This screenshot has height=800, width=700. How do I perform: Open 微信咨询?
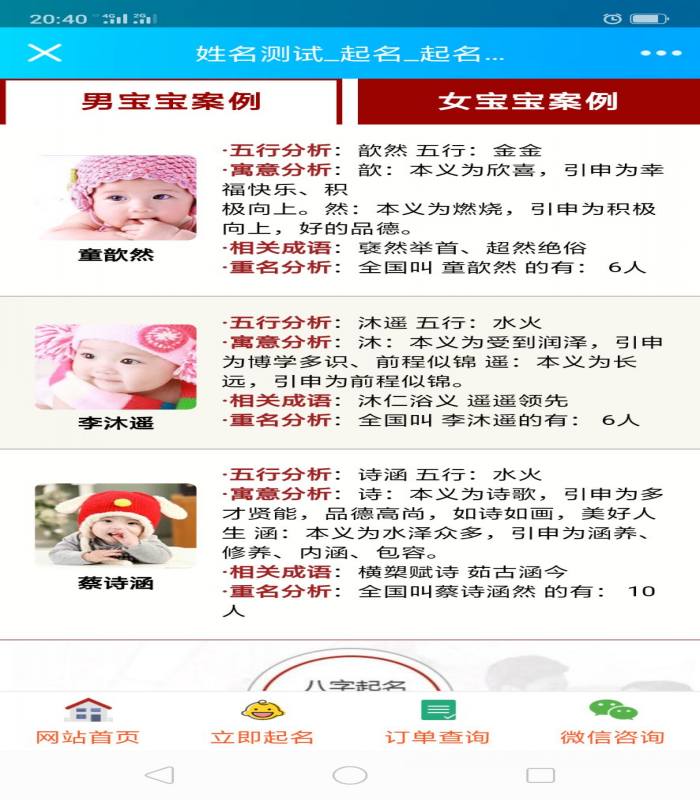[612, 722]
